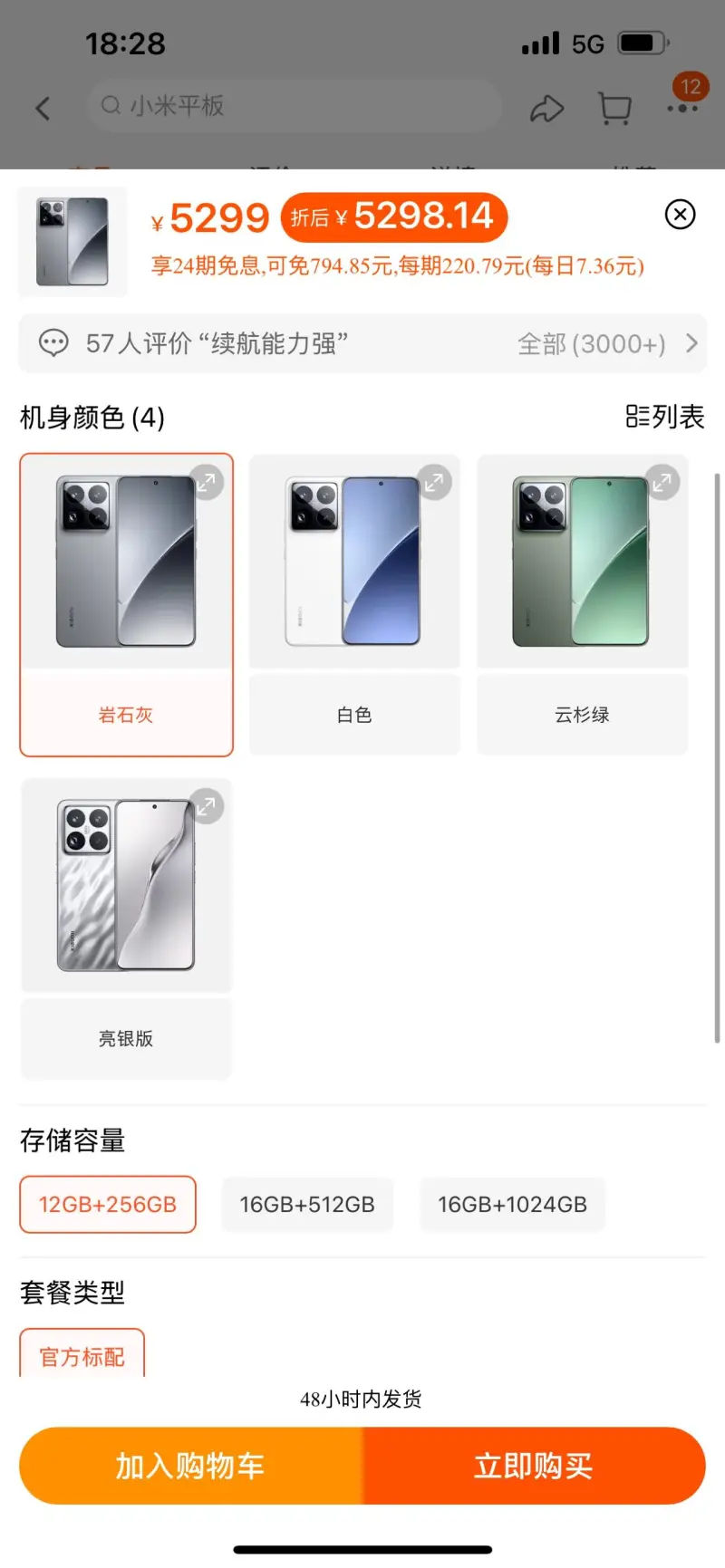
Task: Open all 3000+ reviews
Action: (x=607, y=344)
